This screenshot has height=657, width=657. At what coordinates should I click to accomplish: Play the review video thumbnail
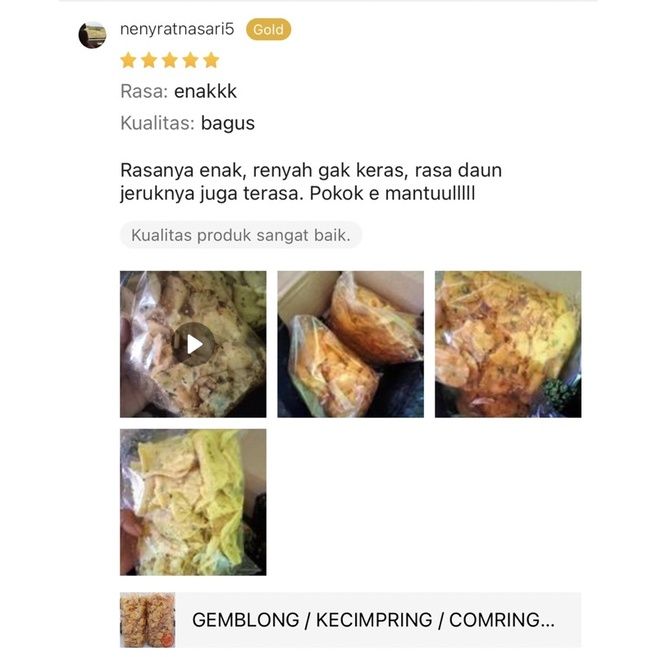[x=193, y=344]
